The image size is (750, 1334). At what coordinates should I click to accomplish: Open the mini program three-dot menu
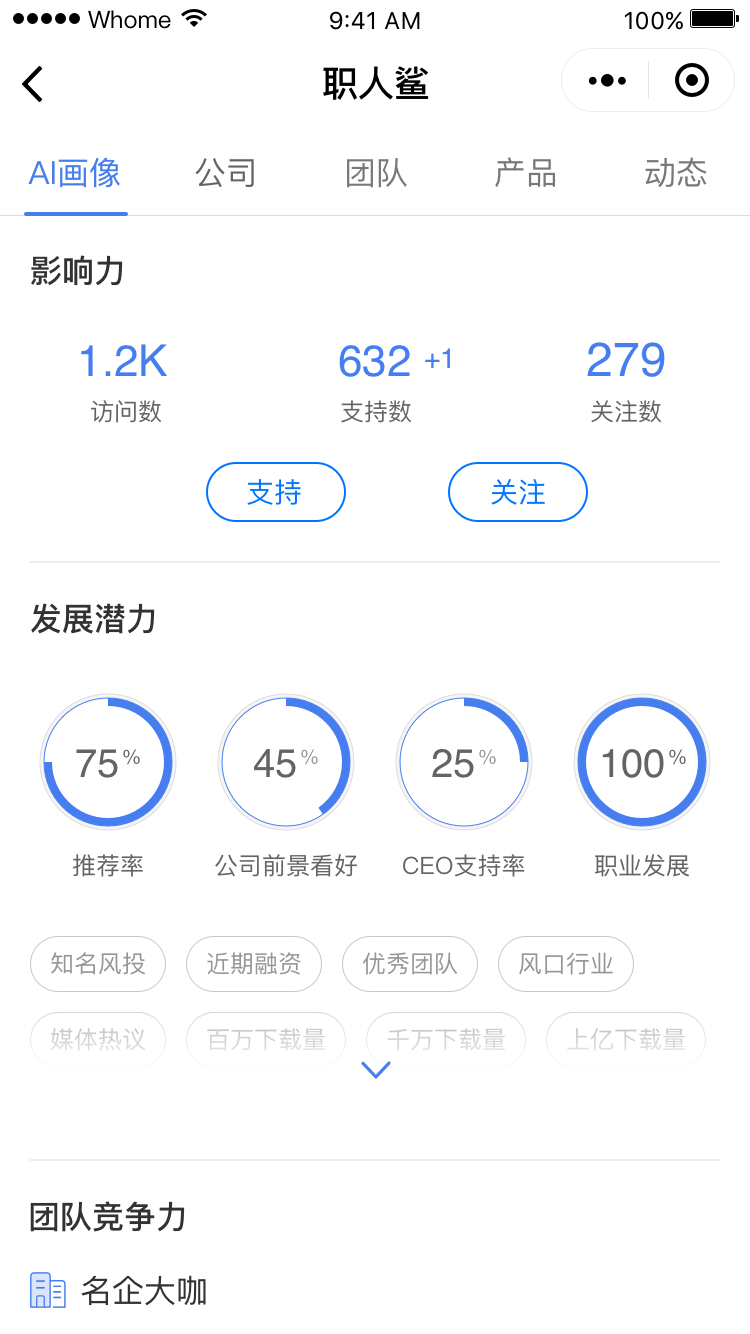[607, 81]
